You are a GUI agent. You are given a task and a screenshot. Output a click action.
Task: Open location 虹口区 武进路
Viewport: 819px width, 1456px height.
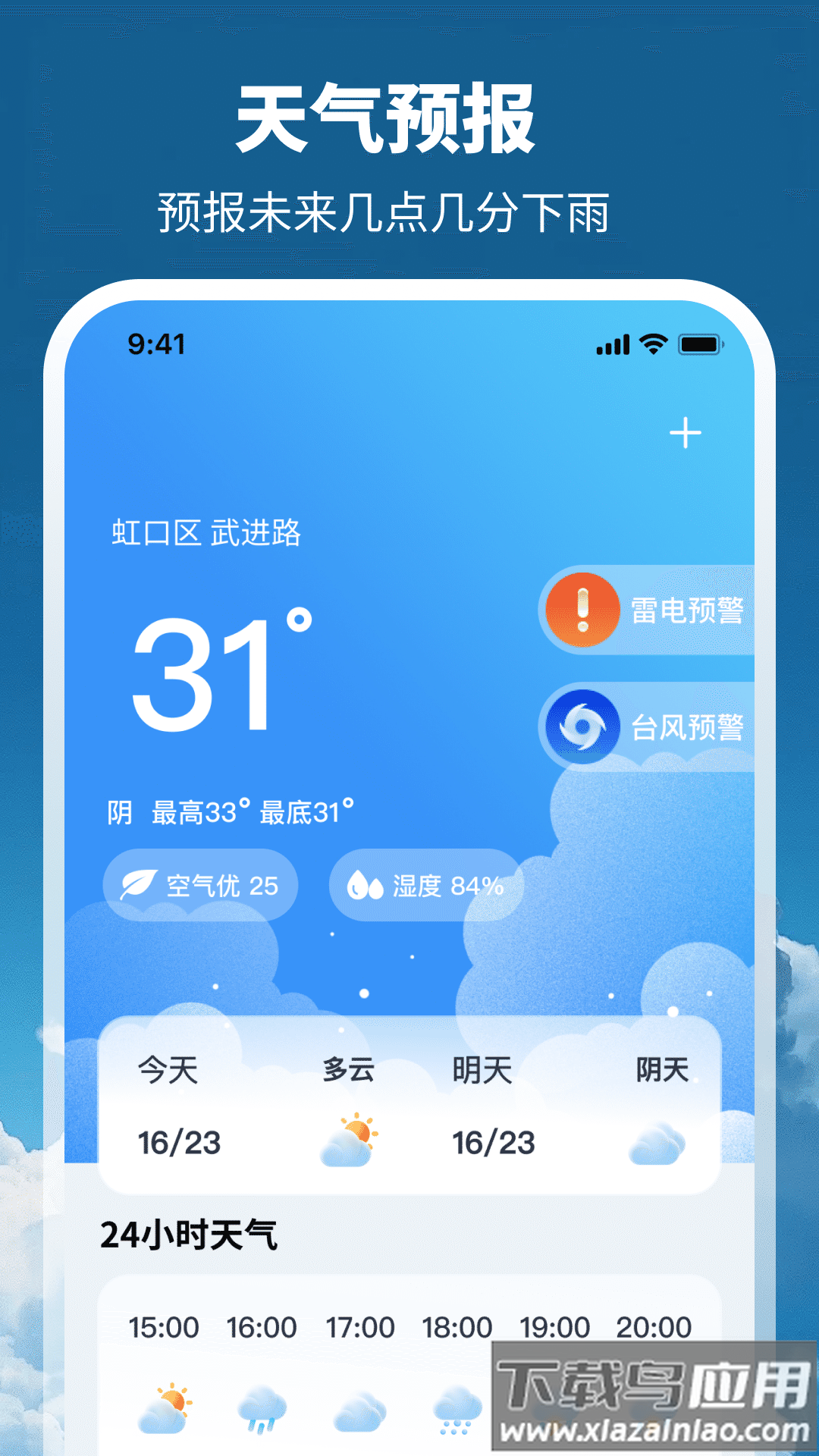(x=206, y=535)
